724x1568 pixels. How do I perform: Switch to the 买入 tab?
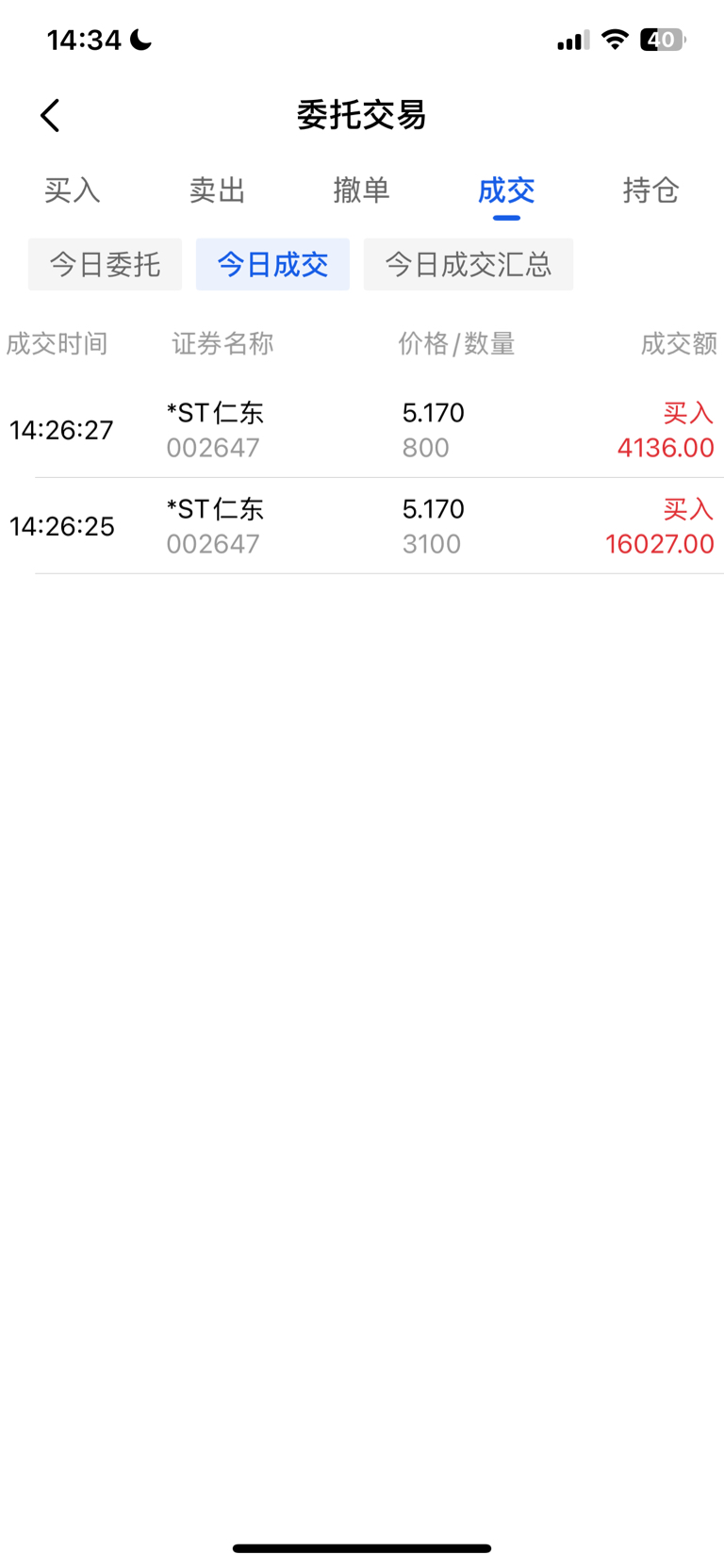point(73,190)
